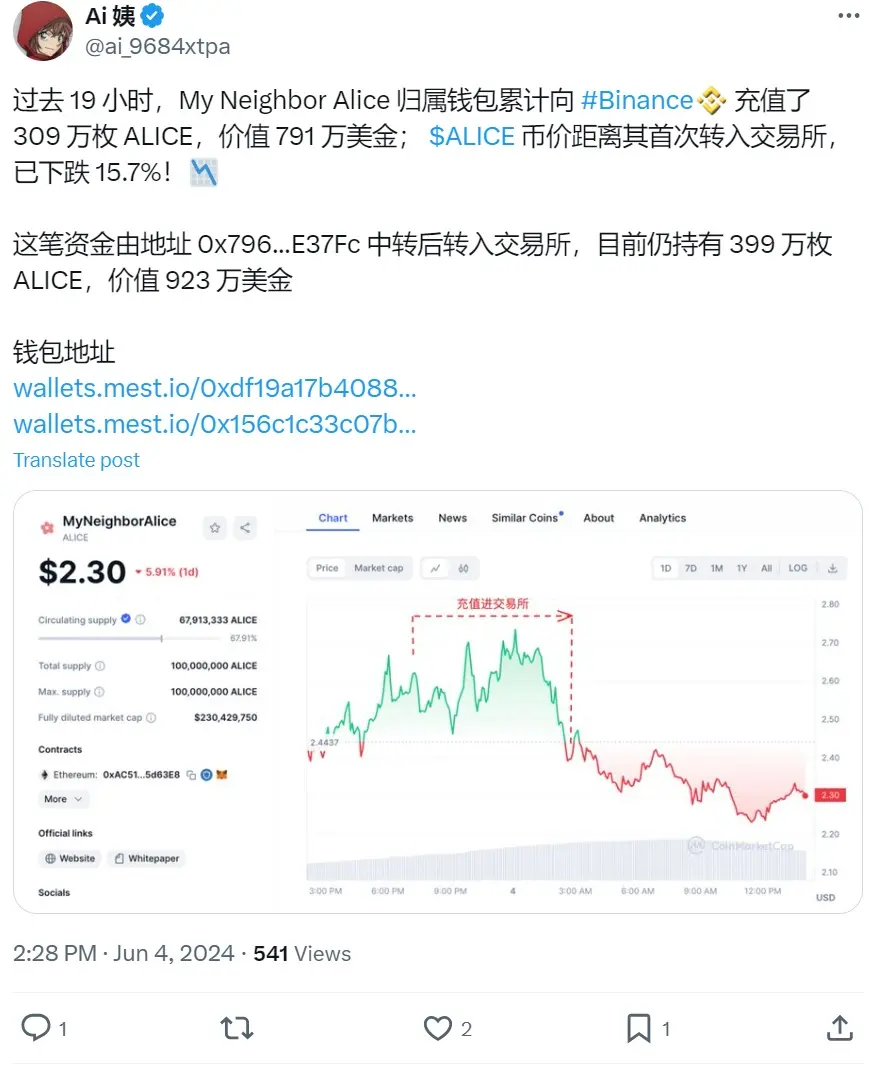Viewport: 870px width, 1075px height.
Task: Repost the tweet with retweet icon
Action: tap(236, 1027)
